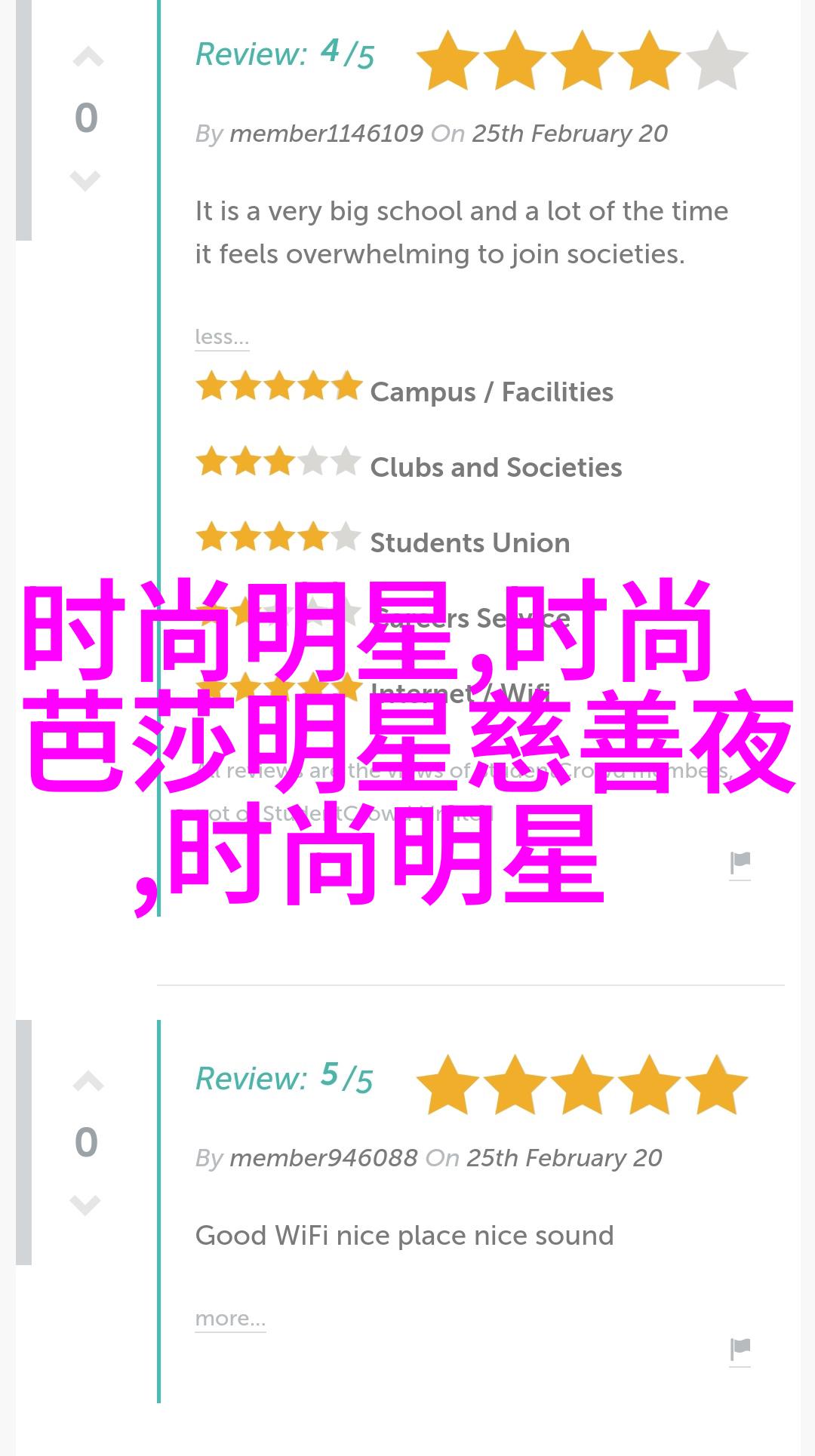Screen dimensions: 815x1456
Task: Upvote the review by member1146109
Action: coord(88,58)
